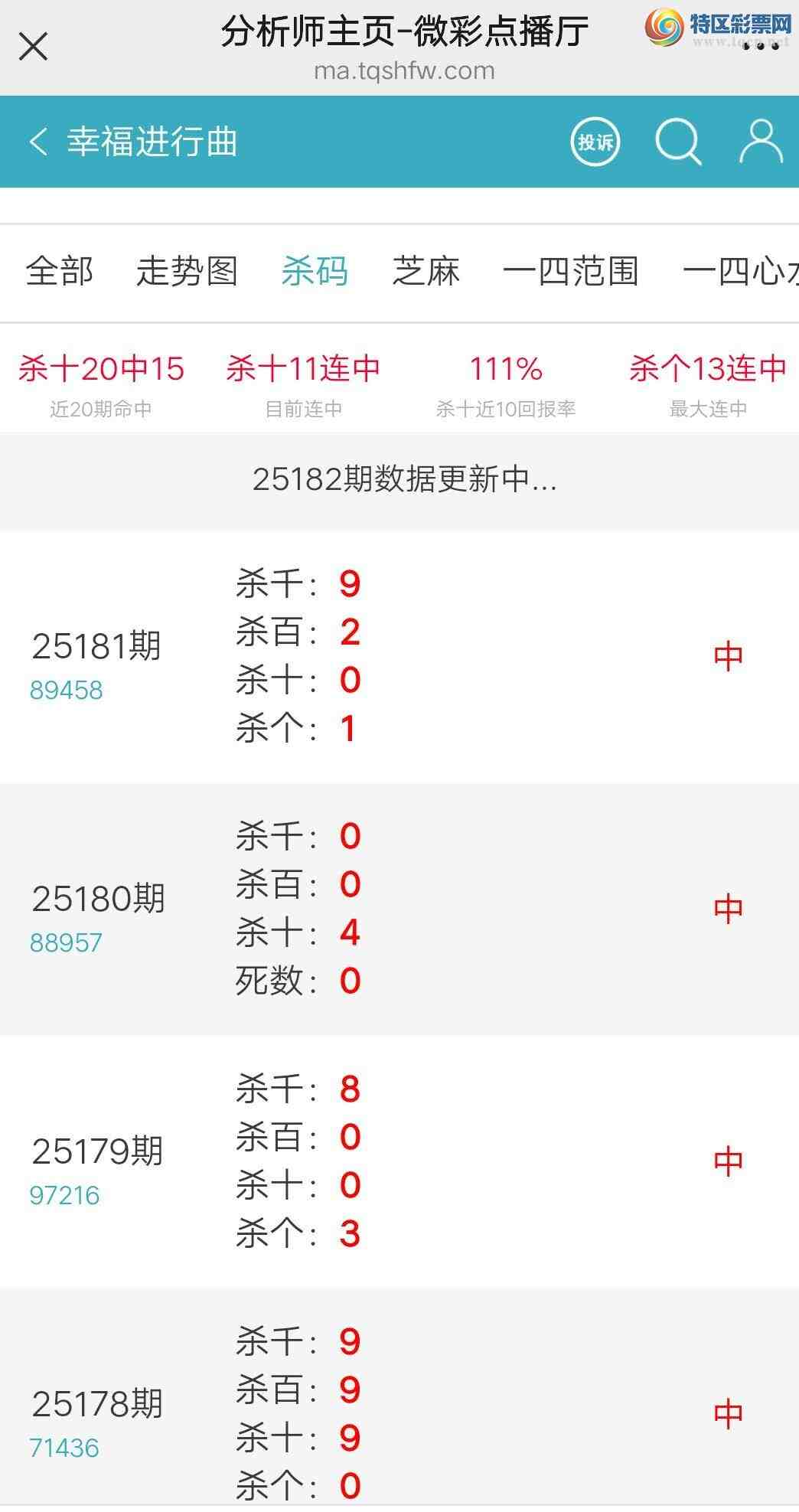Viewport: 799px width, 1512px height.
Task: Open the 一四范围 tab
Action: (x=570, y=272)
